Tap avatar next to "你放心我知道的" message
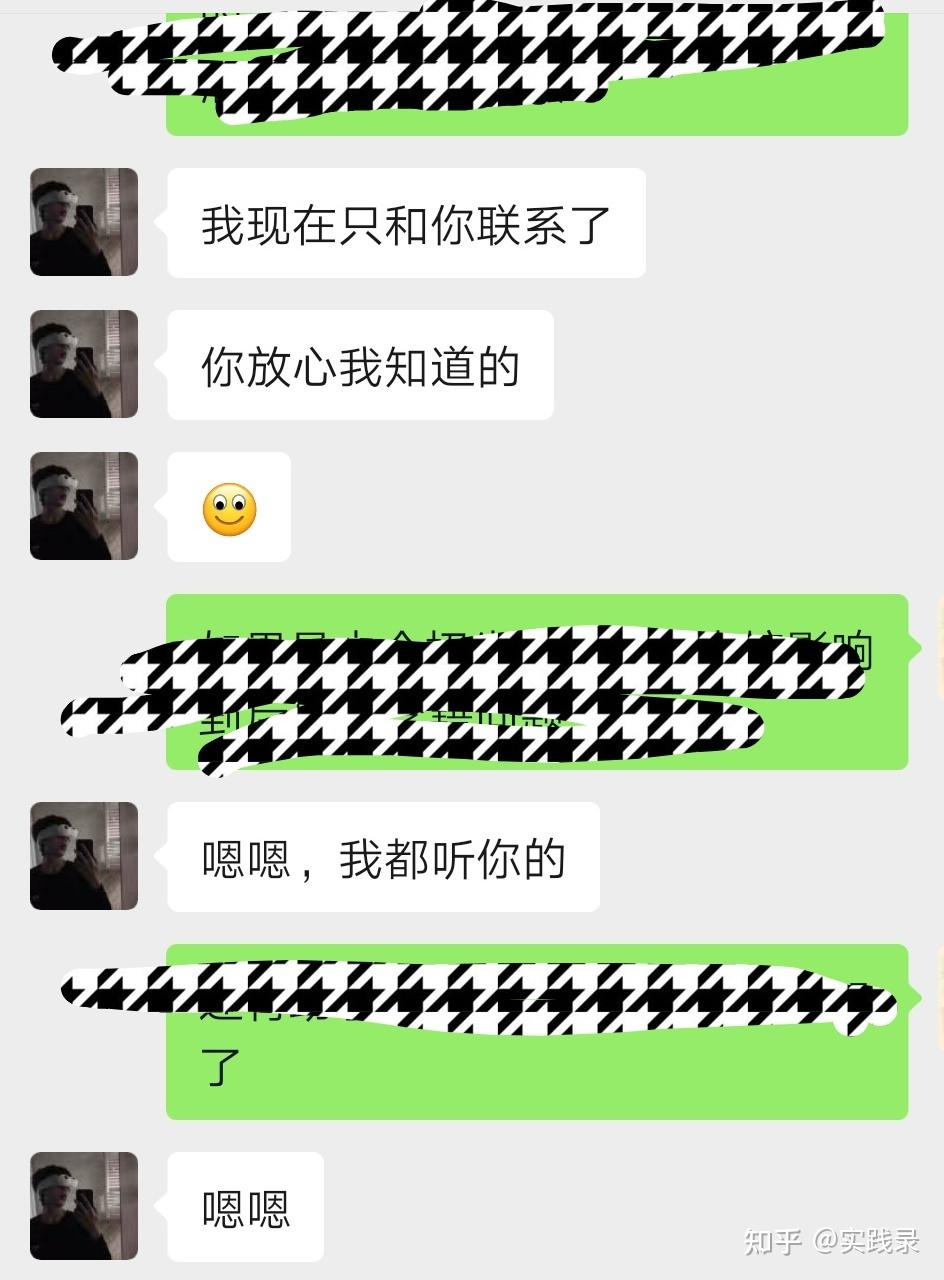The image size is (944, 1280). [84, 364]
